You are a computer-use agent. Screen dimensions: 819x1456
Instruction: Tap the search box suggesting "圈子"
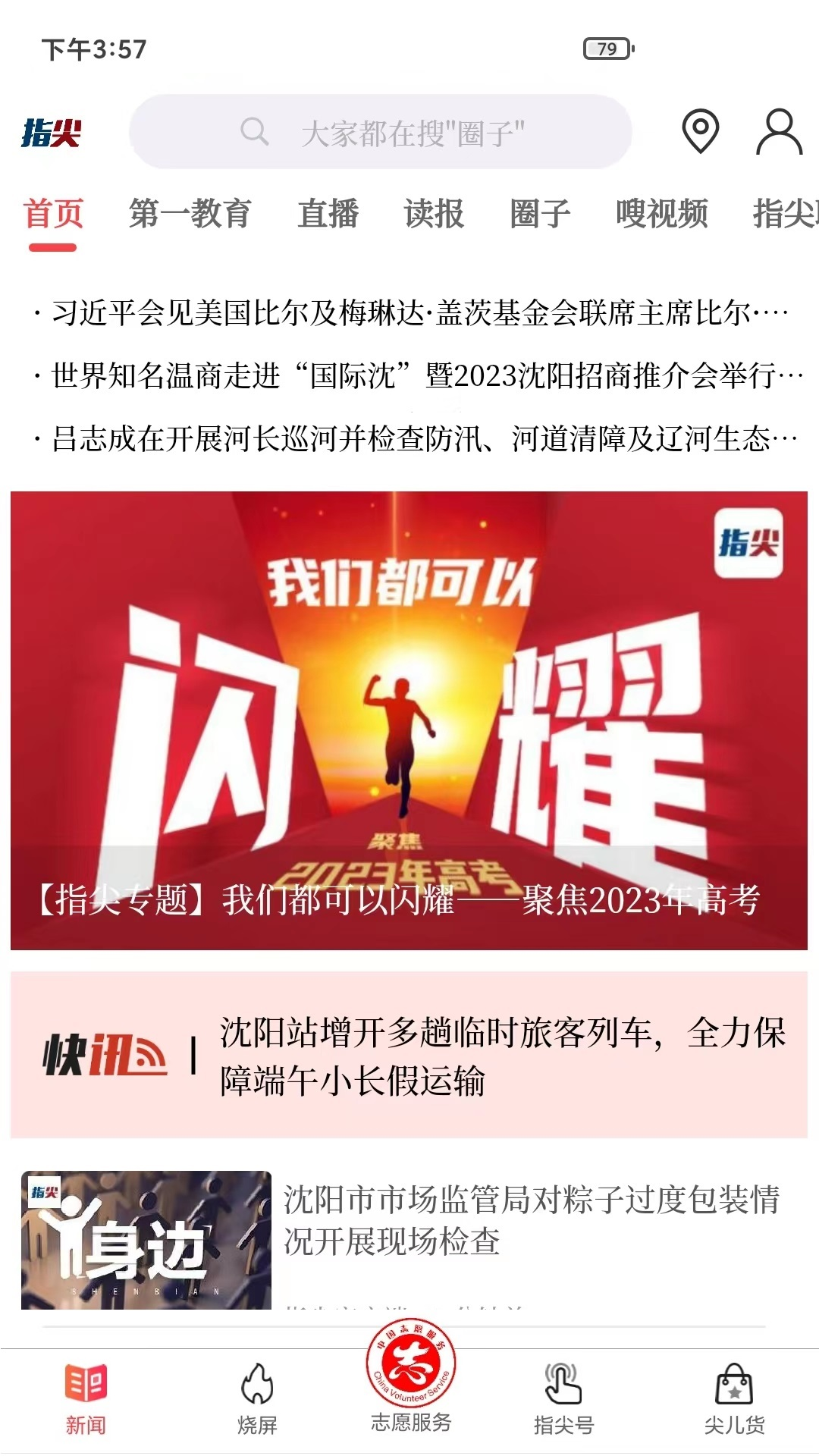coord(381,133)
